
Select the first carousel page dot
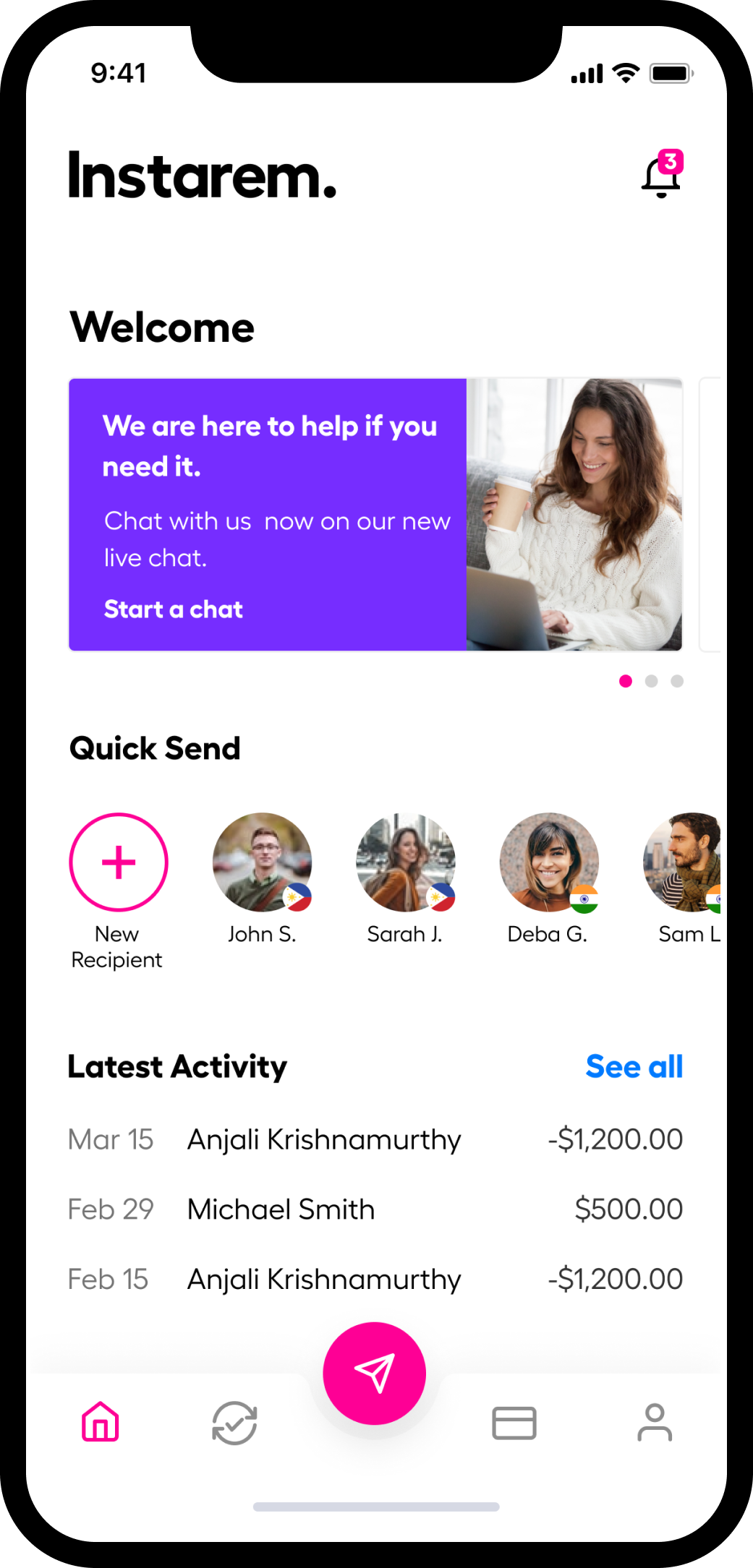(625, 680)
